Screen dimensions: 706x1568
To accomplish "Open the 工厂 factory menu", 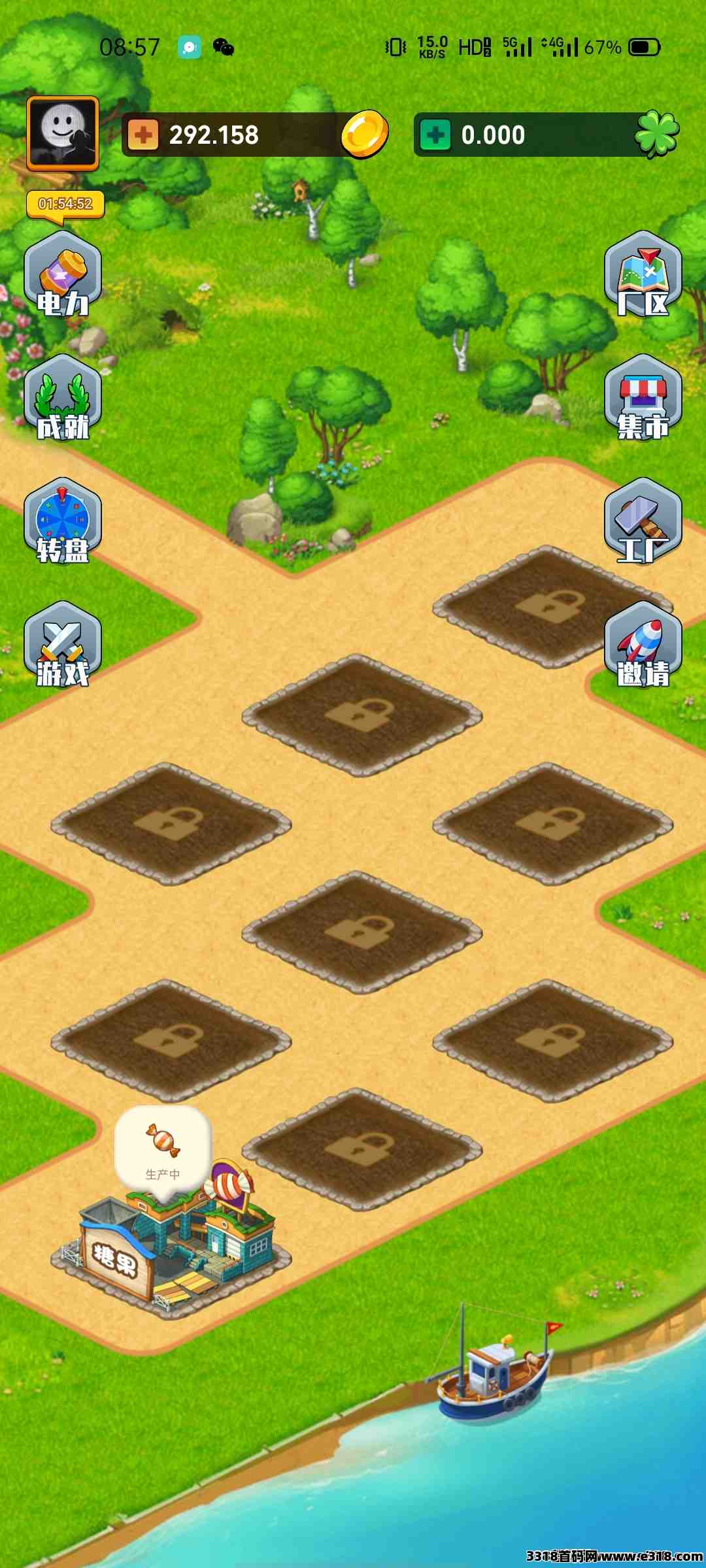I will tap(643, 521).
